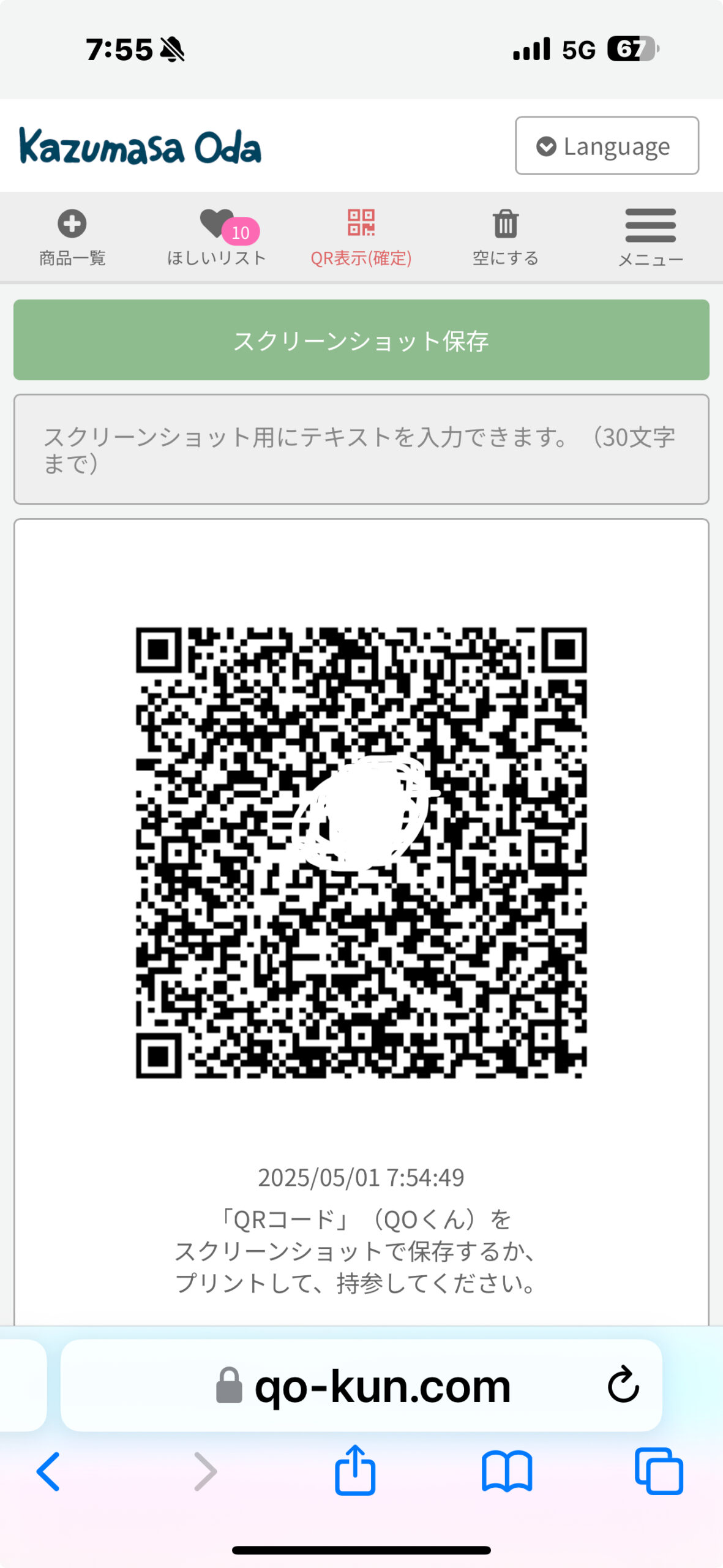Tap the qo-kun.com address bar
Image resolution: width=723 pixels, height=1568 pixels.
coord(361,1385)
